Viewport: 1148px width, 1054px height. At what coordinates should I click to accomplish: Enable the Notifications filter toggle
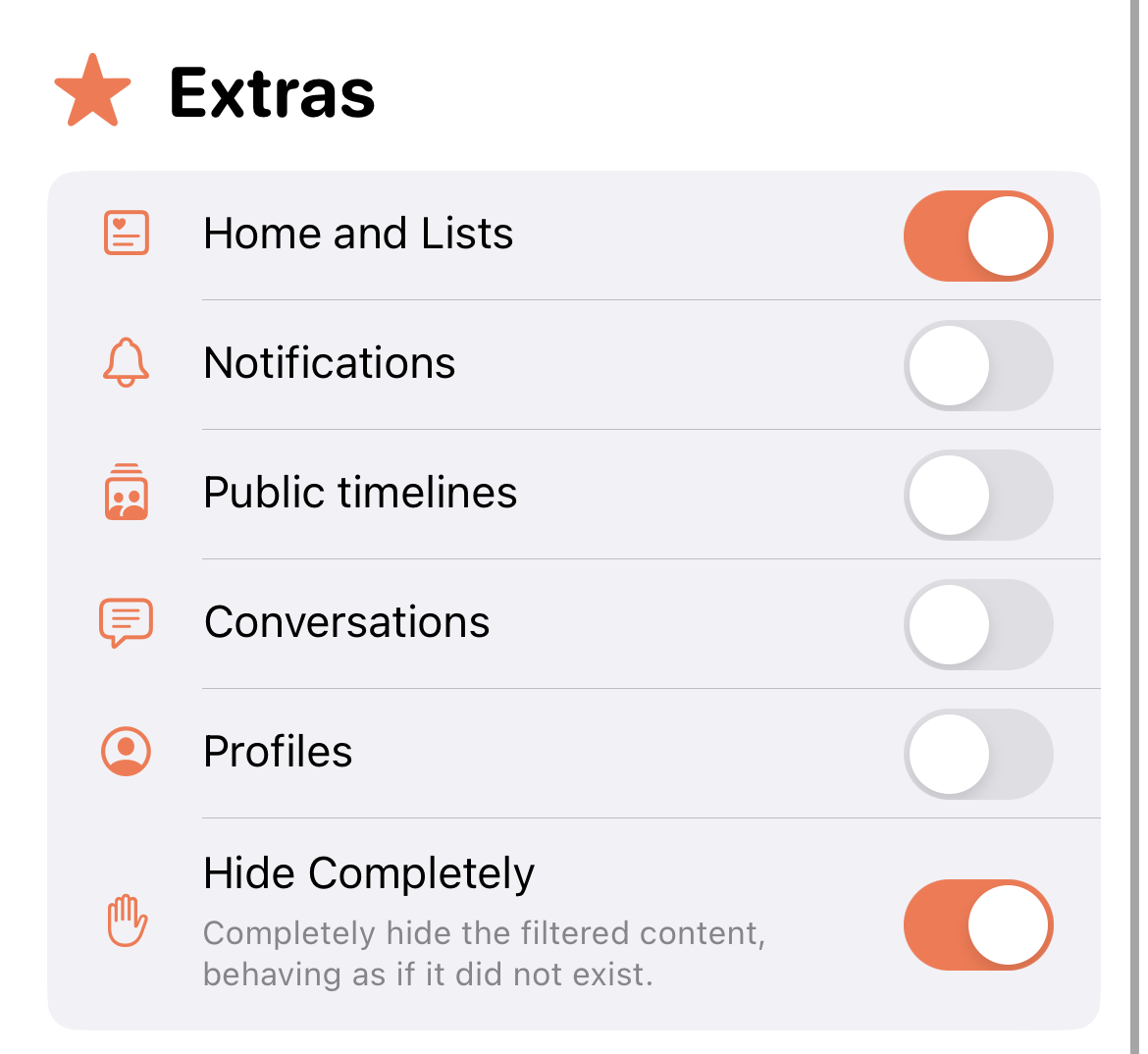pyautogui.click(x=977, y=365)
